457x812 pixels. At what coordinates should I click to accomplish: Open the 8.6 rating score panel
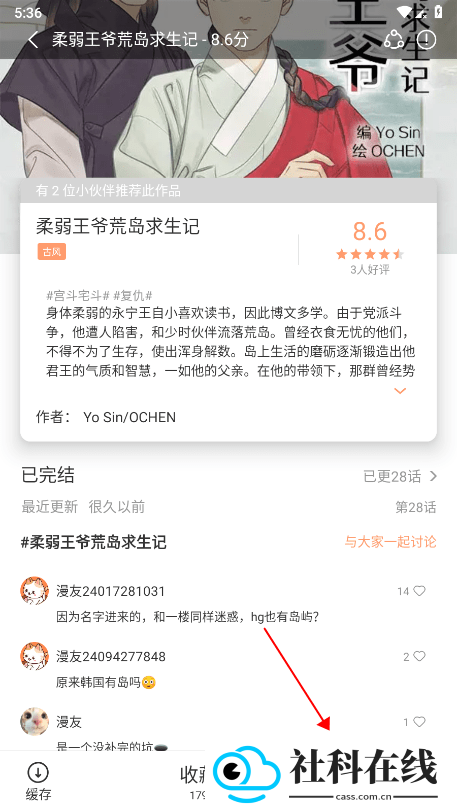(x=369, y=246)
